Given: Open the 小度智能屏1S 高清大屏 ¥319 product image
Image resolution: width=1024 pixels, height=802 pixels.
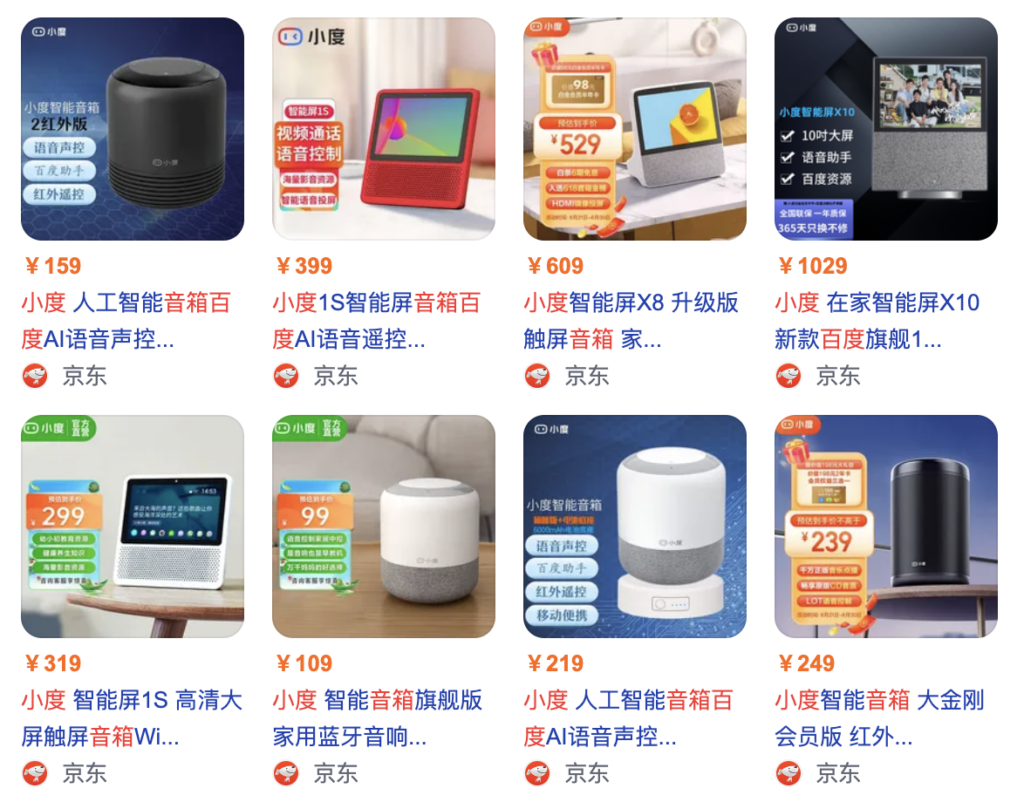Looking at the screenshot, I should pos(132,526).
